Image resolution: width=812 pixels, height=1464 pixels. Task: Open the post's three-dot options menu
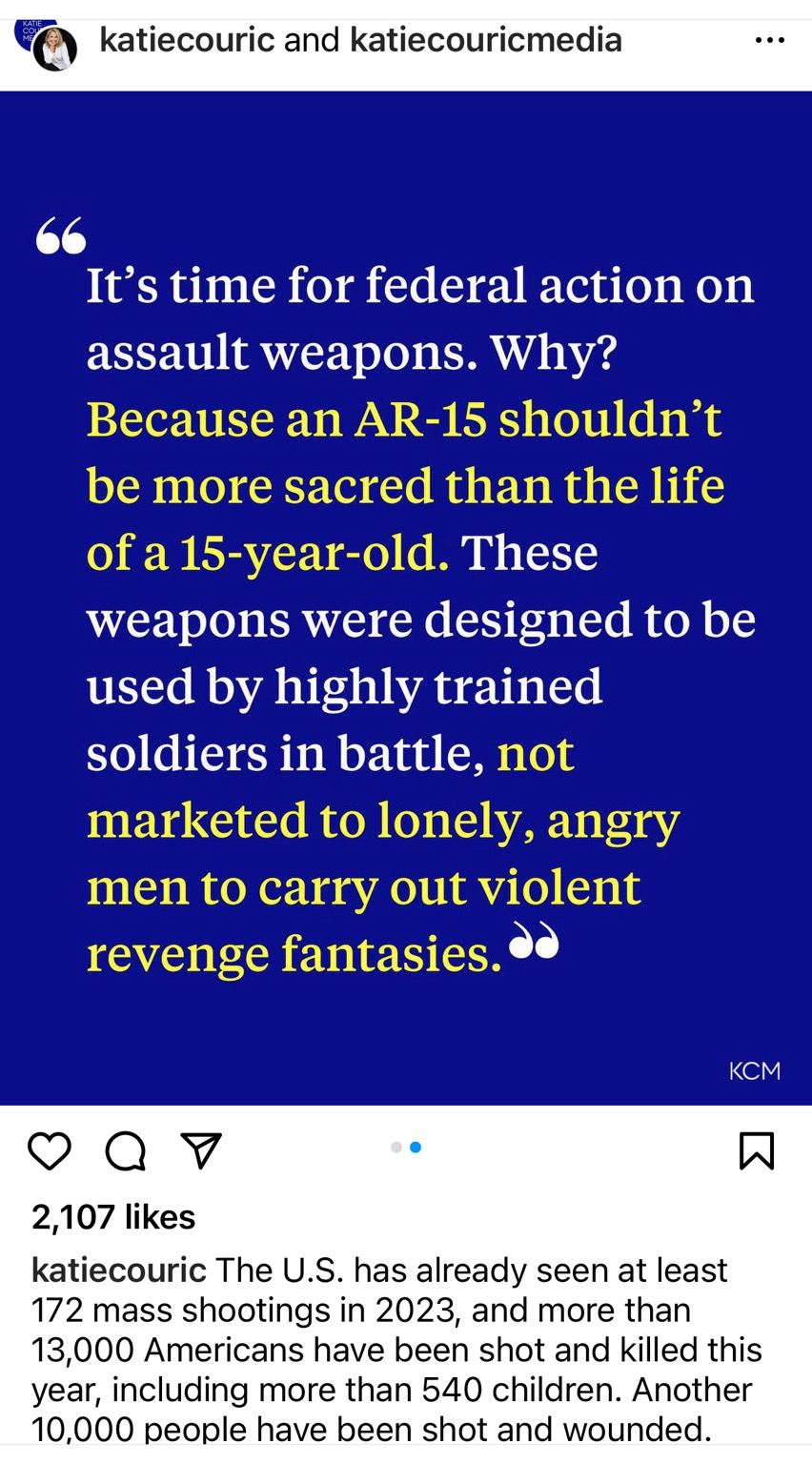tap(769, 41)
